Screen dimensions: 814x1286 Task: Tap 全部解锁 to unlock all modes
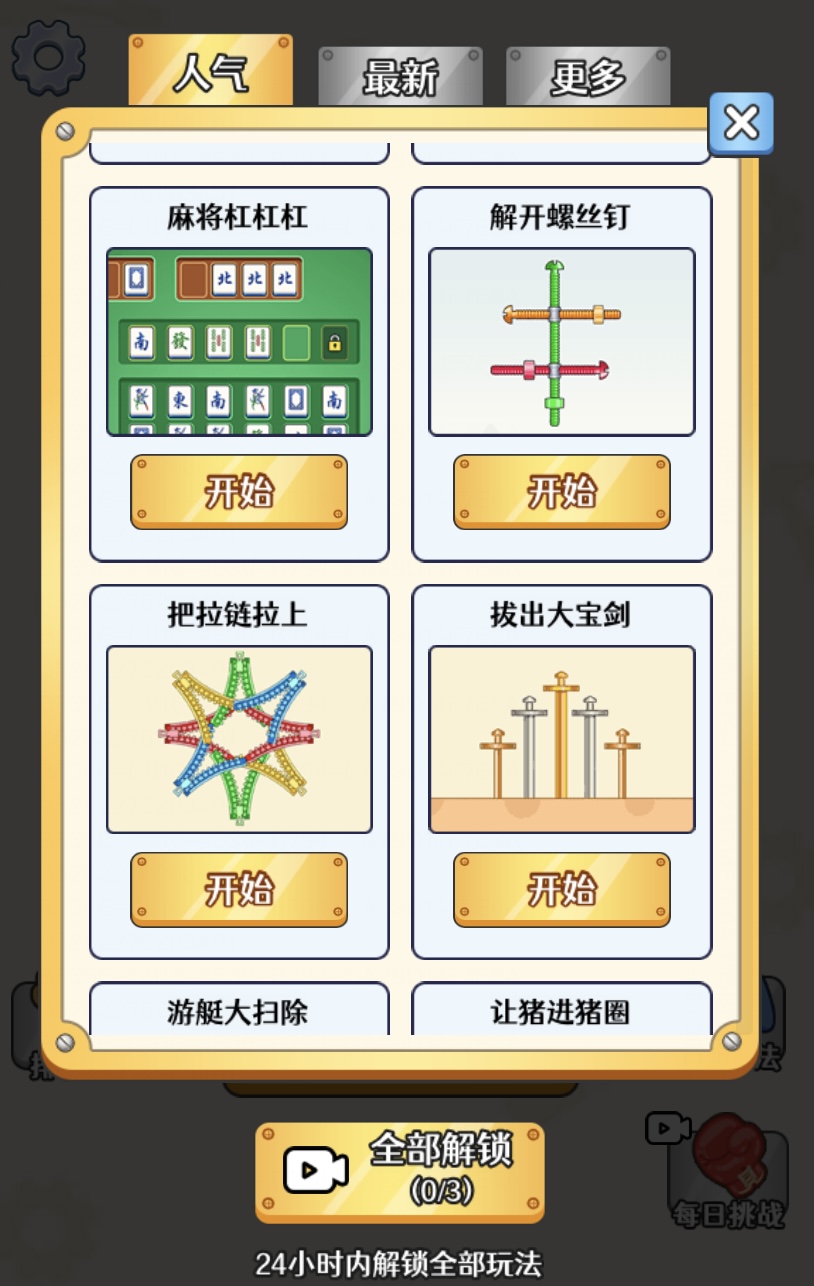tap(400, 1171)
